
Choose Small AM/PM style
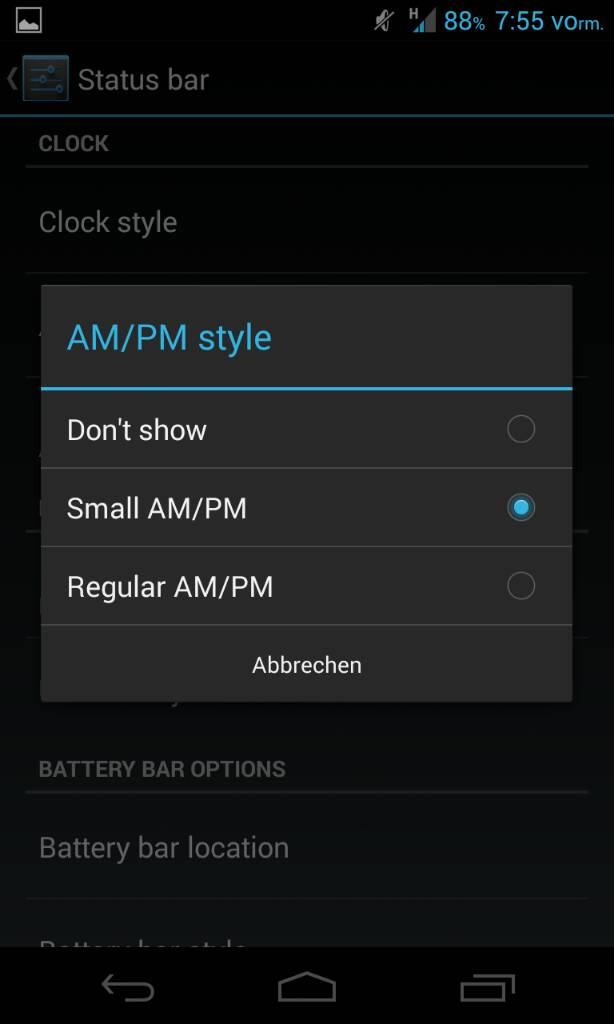pos(306,507)
